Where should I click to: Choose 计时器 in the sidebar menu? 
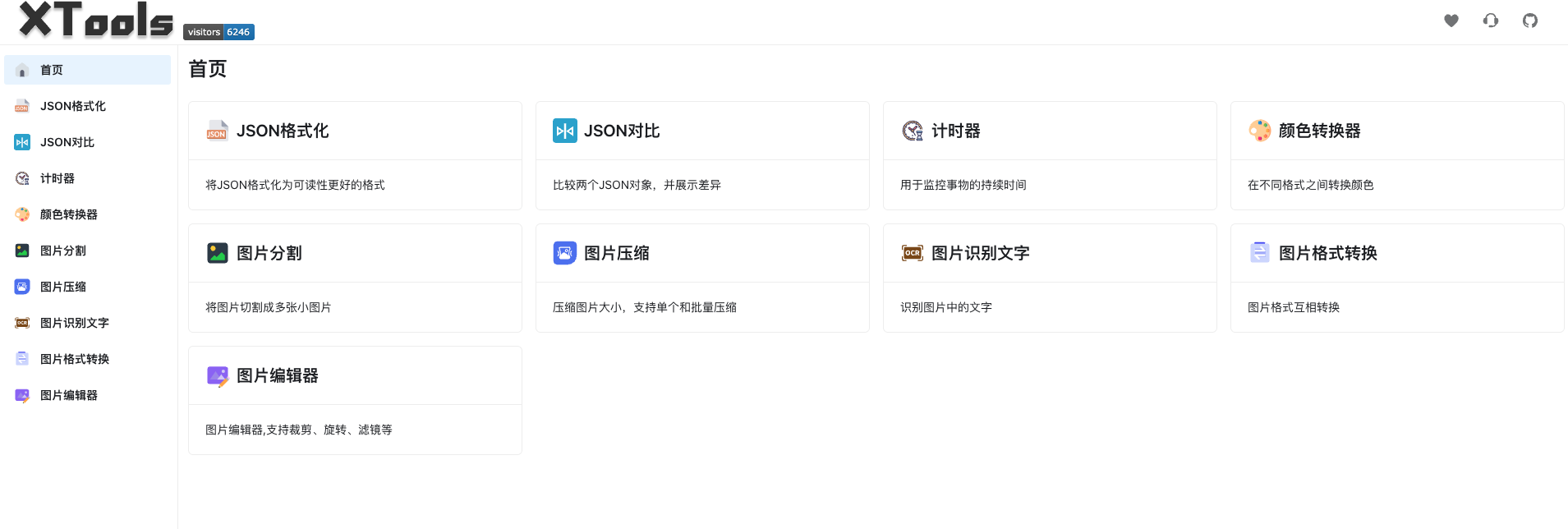[88, 178]
